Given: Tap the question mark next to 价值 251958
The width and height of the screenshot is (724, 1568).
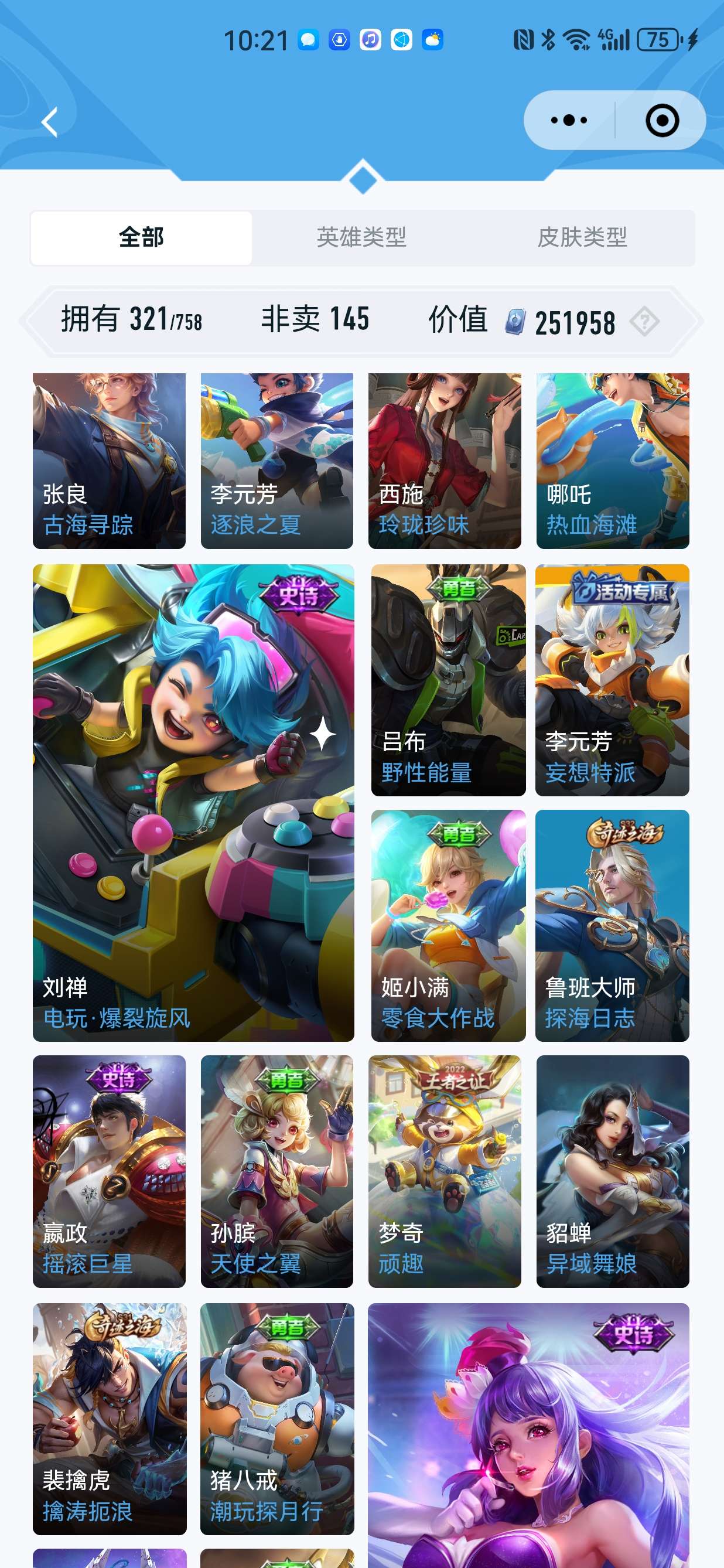Looking at the screenshot, I should pyautogui.click(x=644, y=321).
